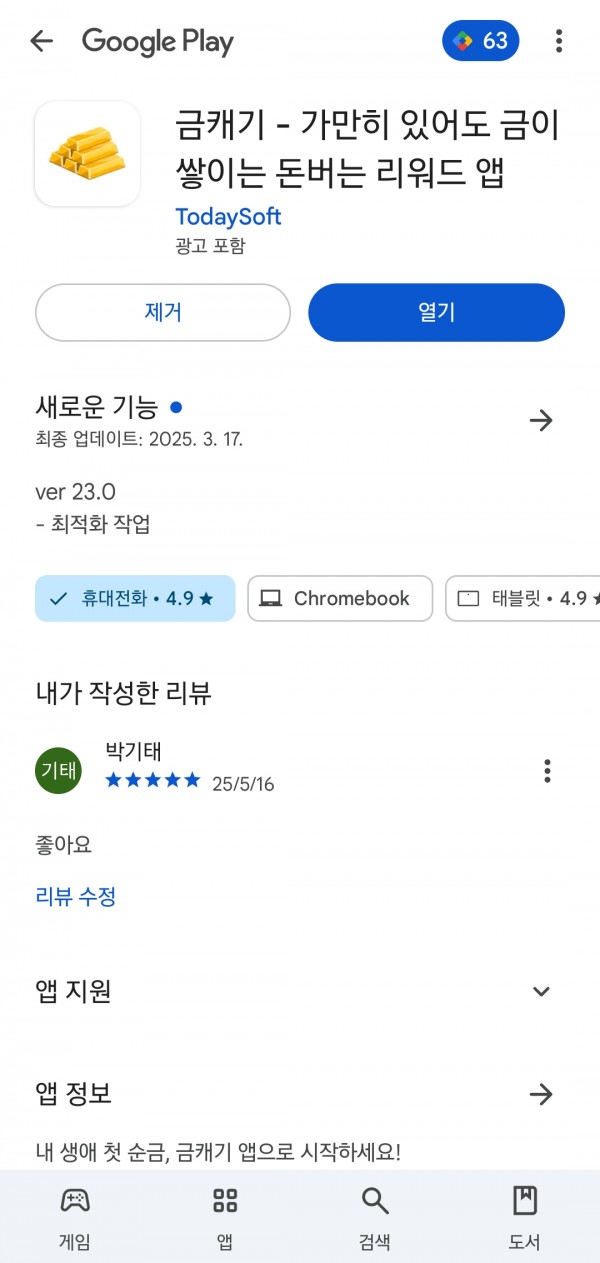The image size is (600, 1263).
Task: Open the TodaySoft developer page
Action: tap(228, 217)
